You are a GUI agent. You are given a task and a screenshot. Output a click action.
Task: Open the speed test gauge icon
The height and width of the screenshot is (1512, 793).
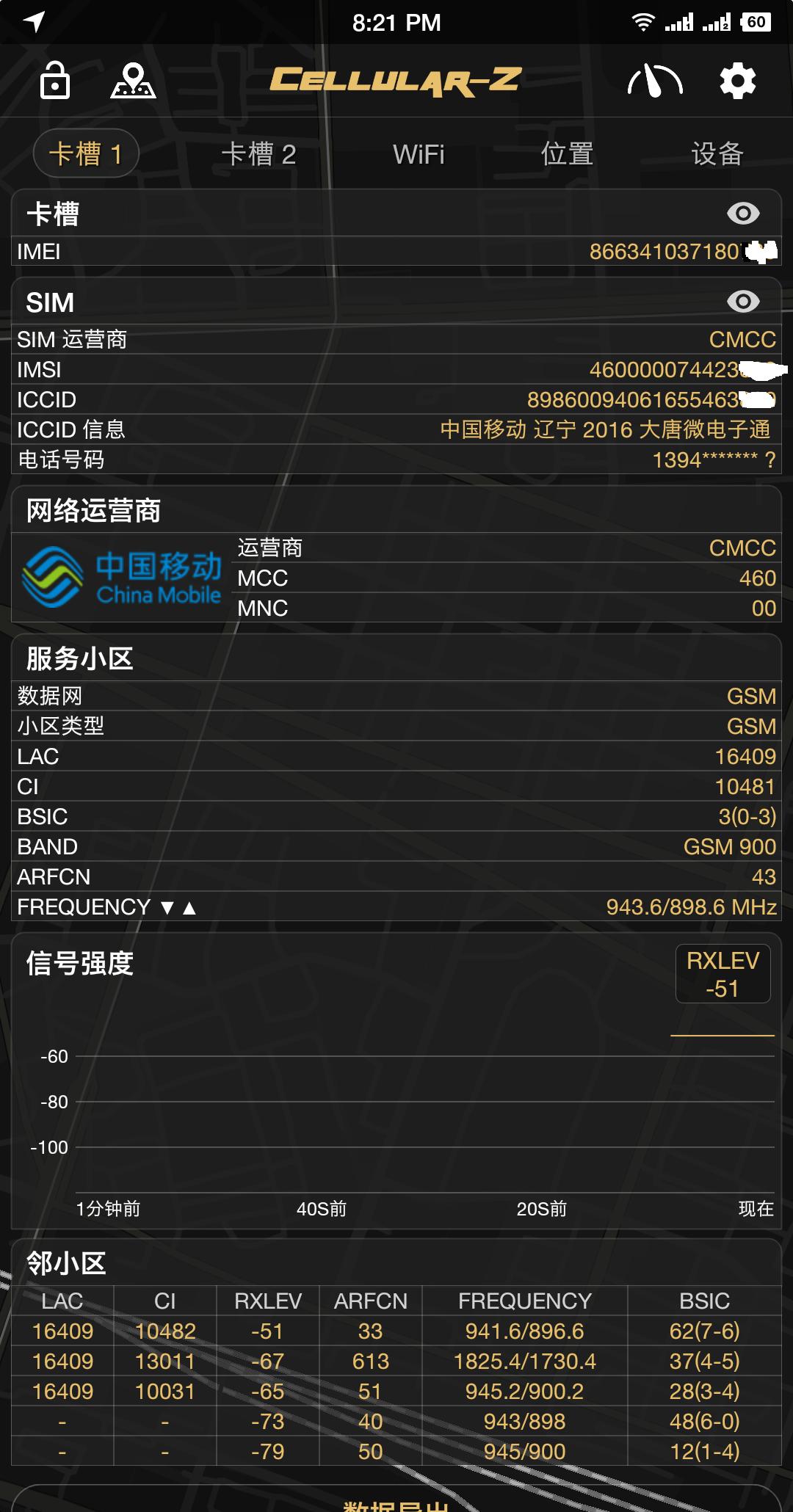[656, 81]
